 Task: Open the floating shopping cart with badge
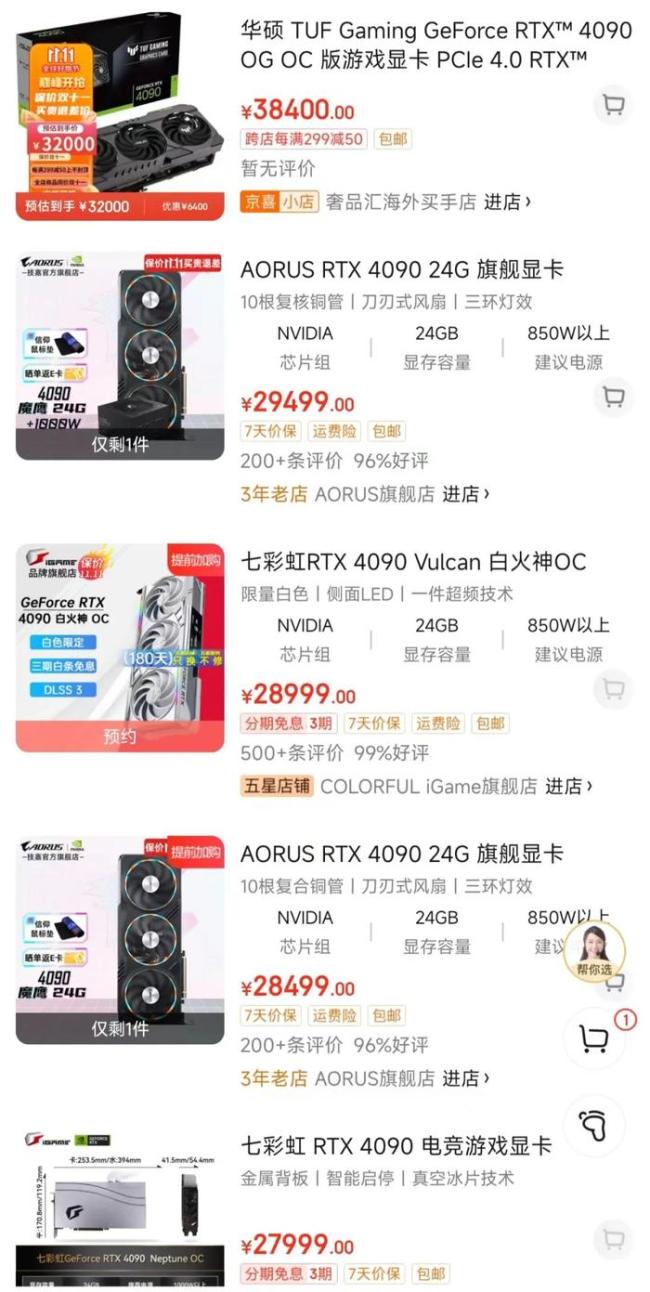pos(595,1040)
